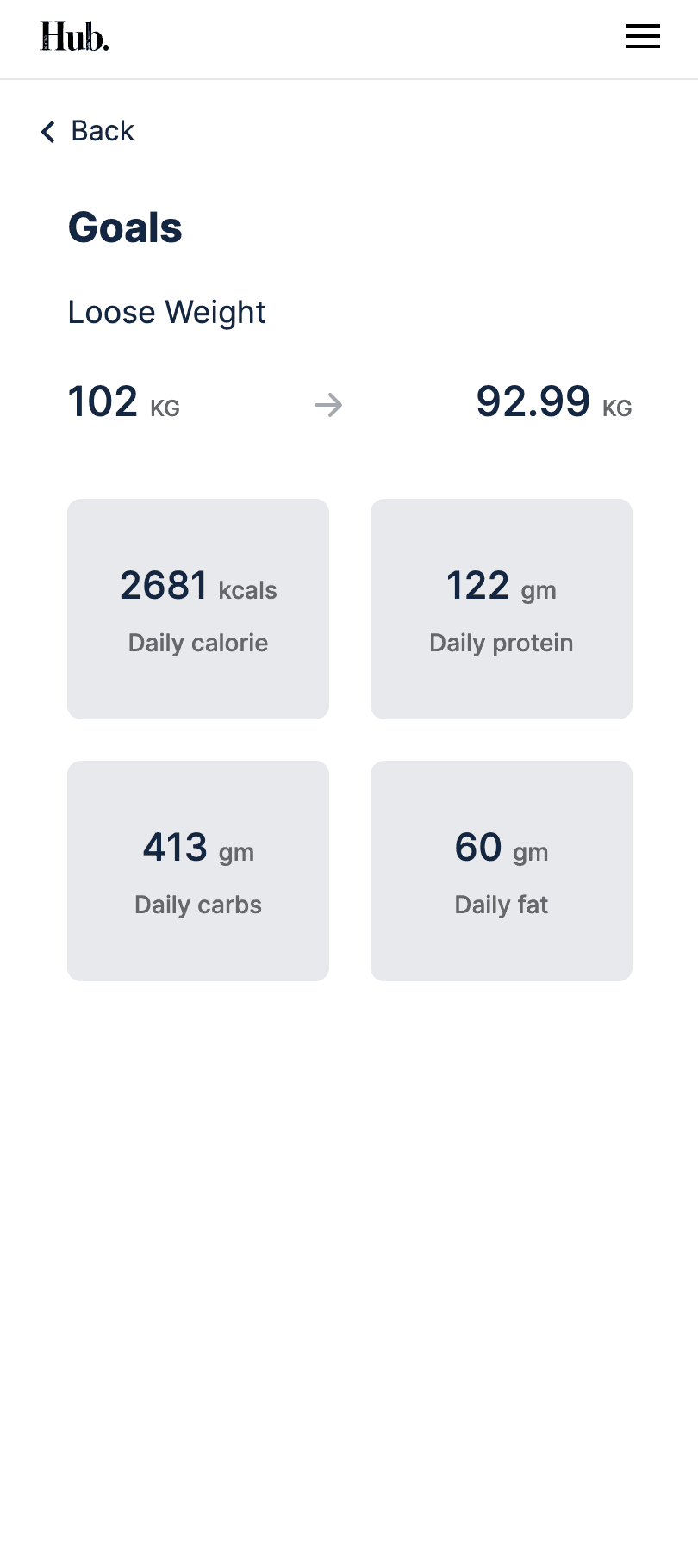698x1568 pixels.
Task: Tap the Daily carbs card
Action: [197, 870]
